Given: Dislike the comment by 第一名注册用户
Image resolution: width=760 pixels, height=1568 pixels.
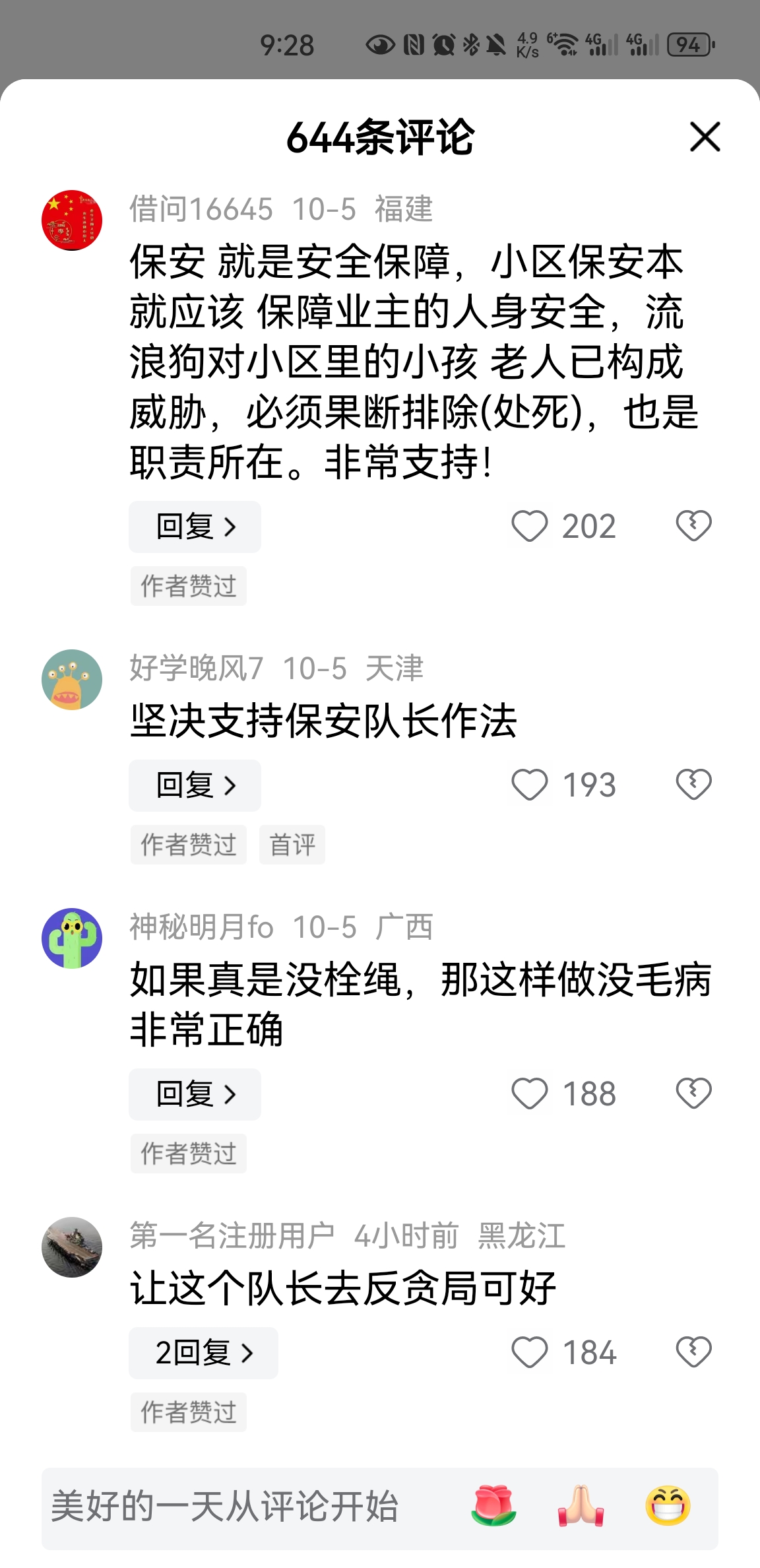Looking at the screenshot, I should click(x=693, y=1353).
